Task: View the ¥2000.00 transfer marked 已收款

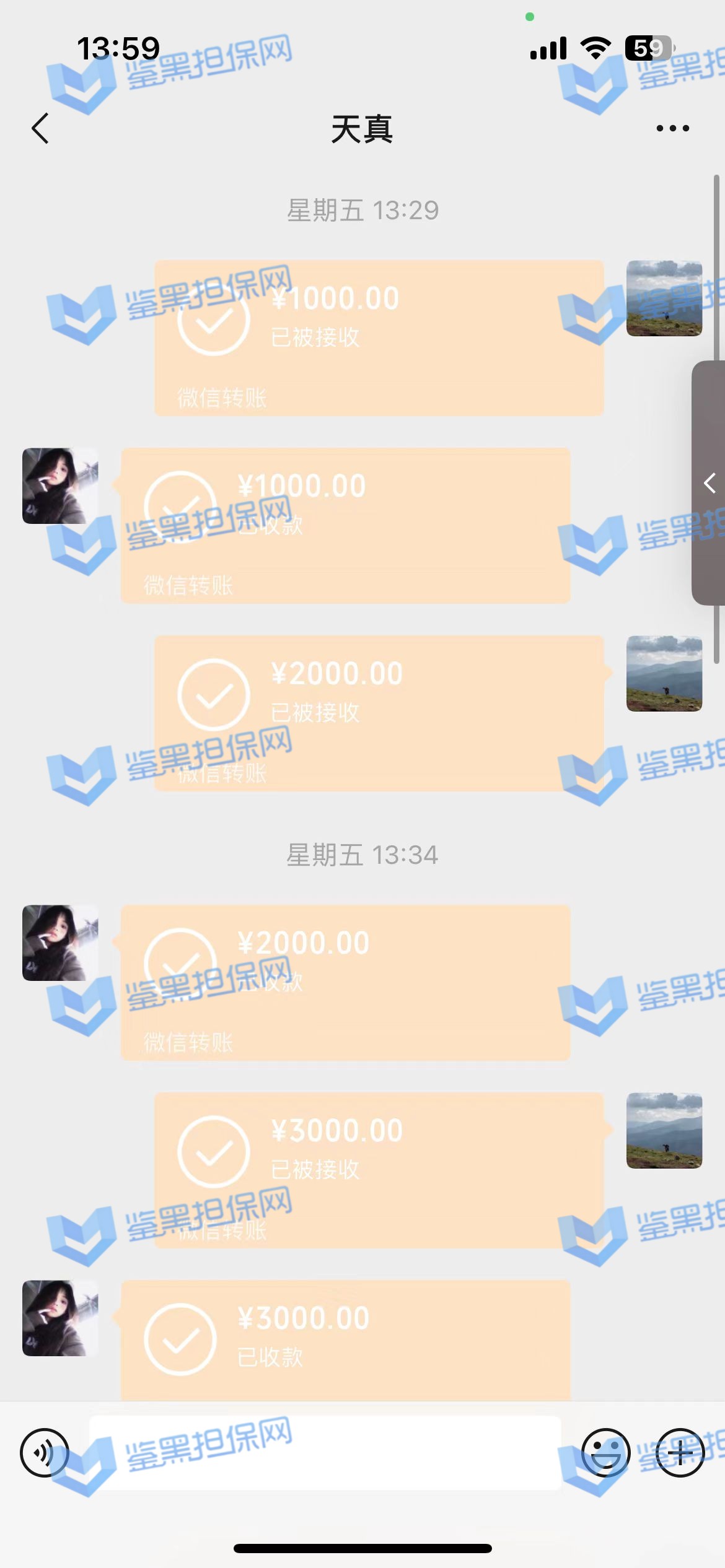Action: [x=345, y=982]
